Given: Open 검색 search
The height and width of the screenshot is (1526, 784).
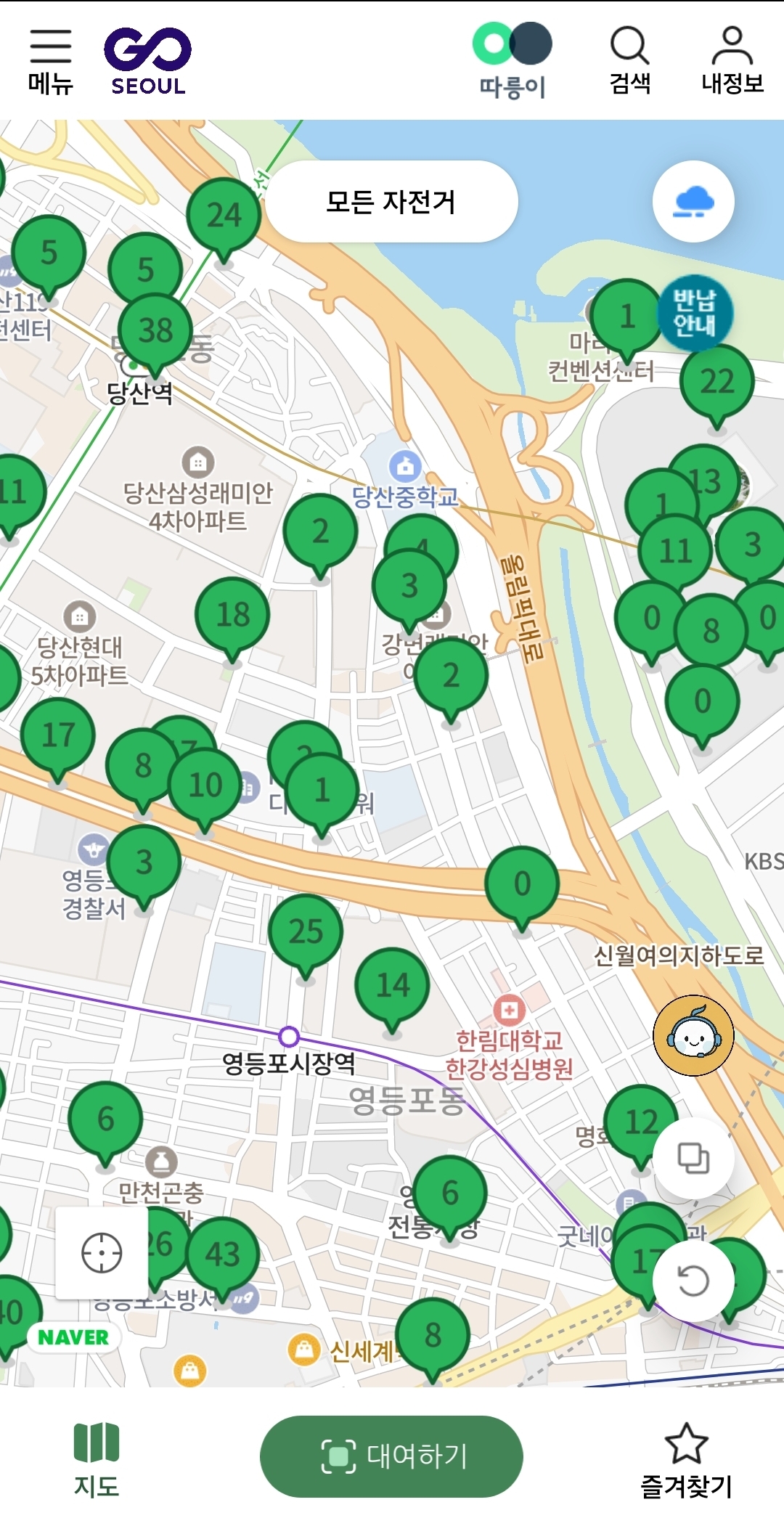Looking at the screenshot, I should point(629,62).
